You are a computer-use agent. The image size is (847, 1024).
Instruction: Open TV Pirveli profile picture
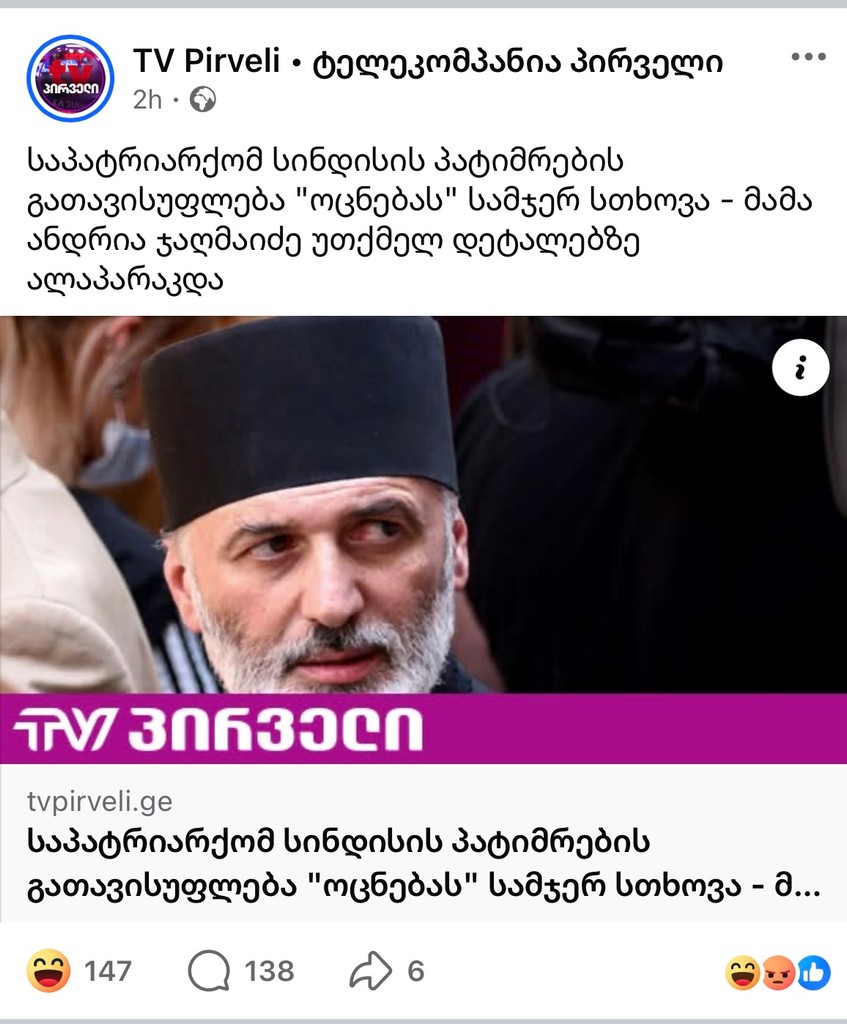click(x=70, y=78)
